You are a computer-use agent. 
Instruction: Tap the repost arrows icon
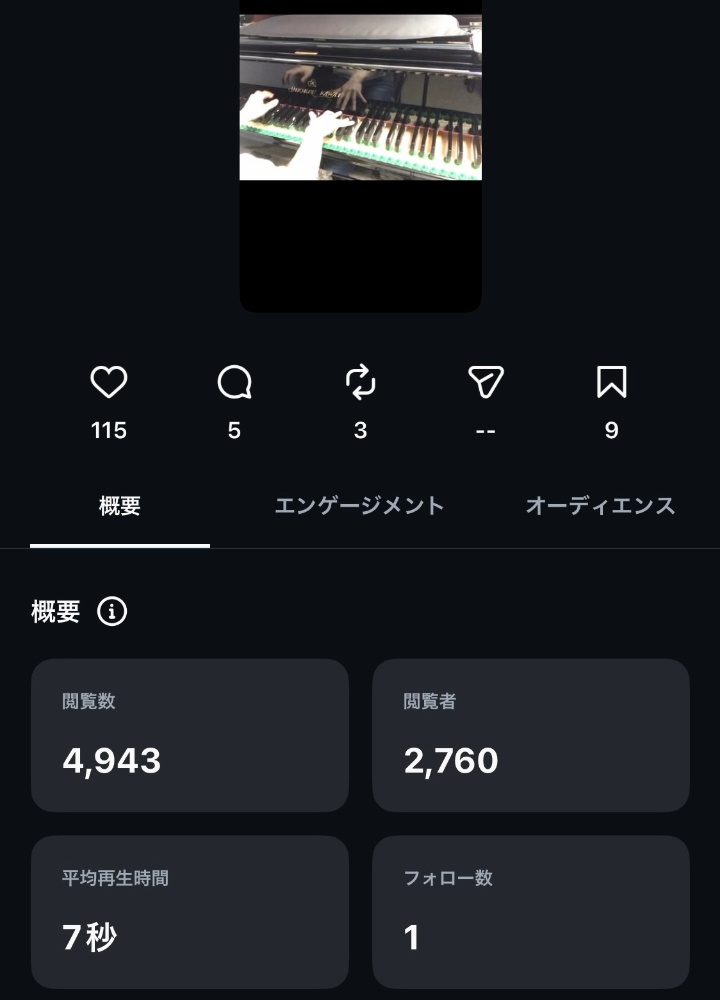360,382
